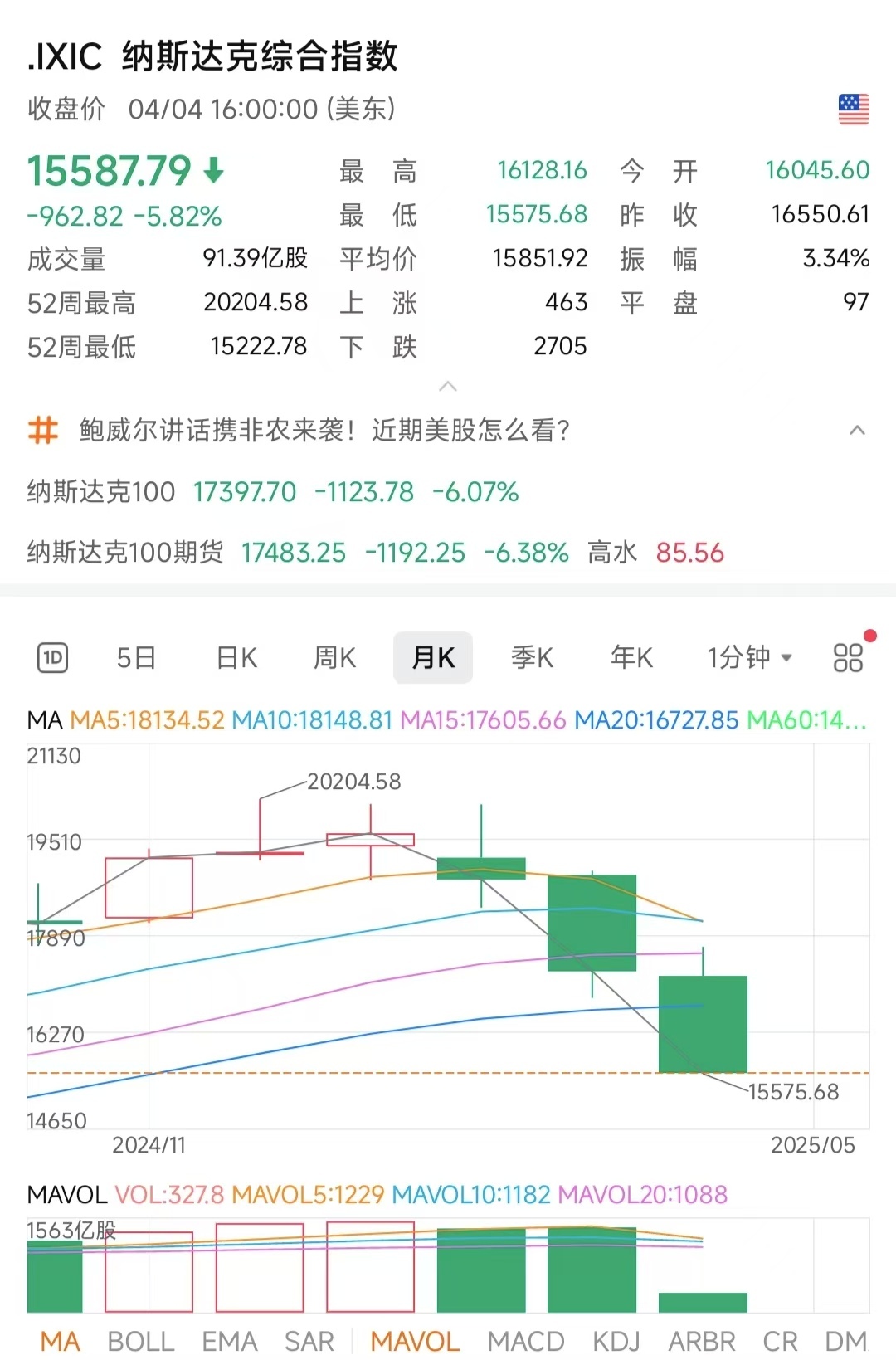Image resolution: width=896 pixels, height=1360 pixels.
Task: Show the 日K daily candlestick chart
Action: click(x=236, y=658)
